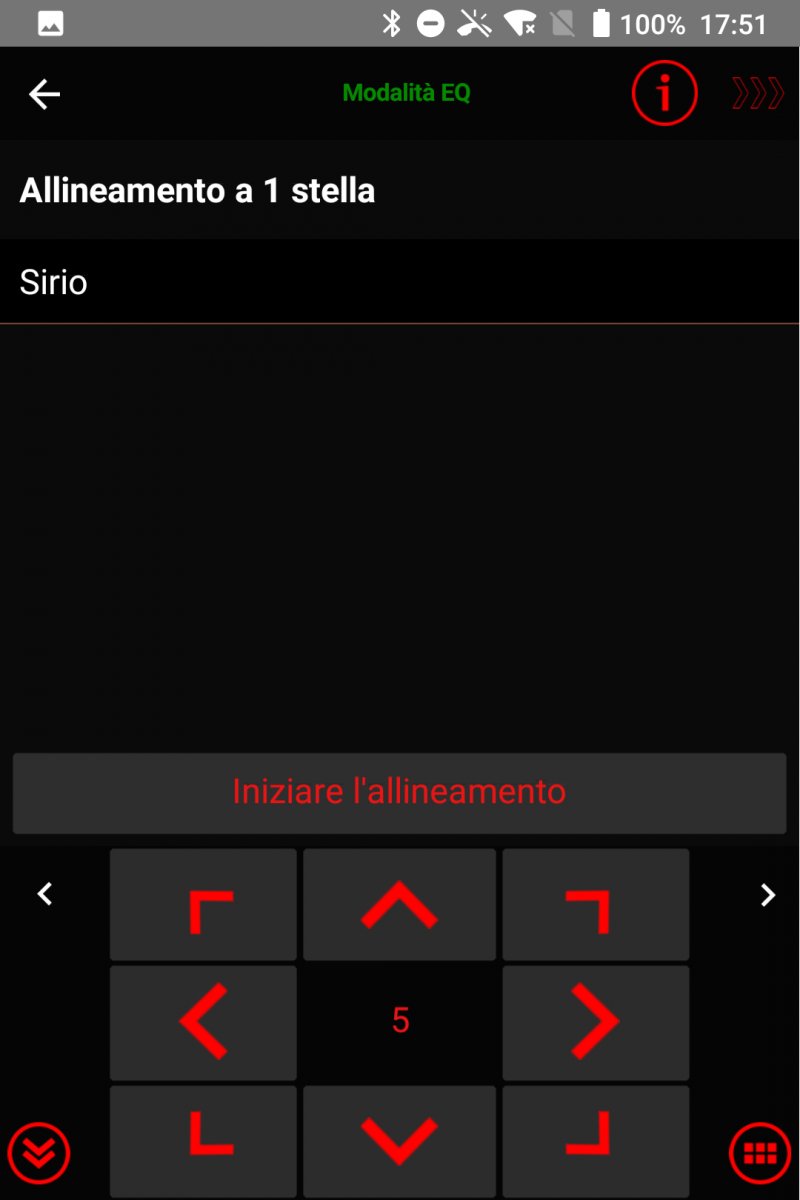Slew telescope right with right arrow
800x1200 pixels.
coord(595,1022)
